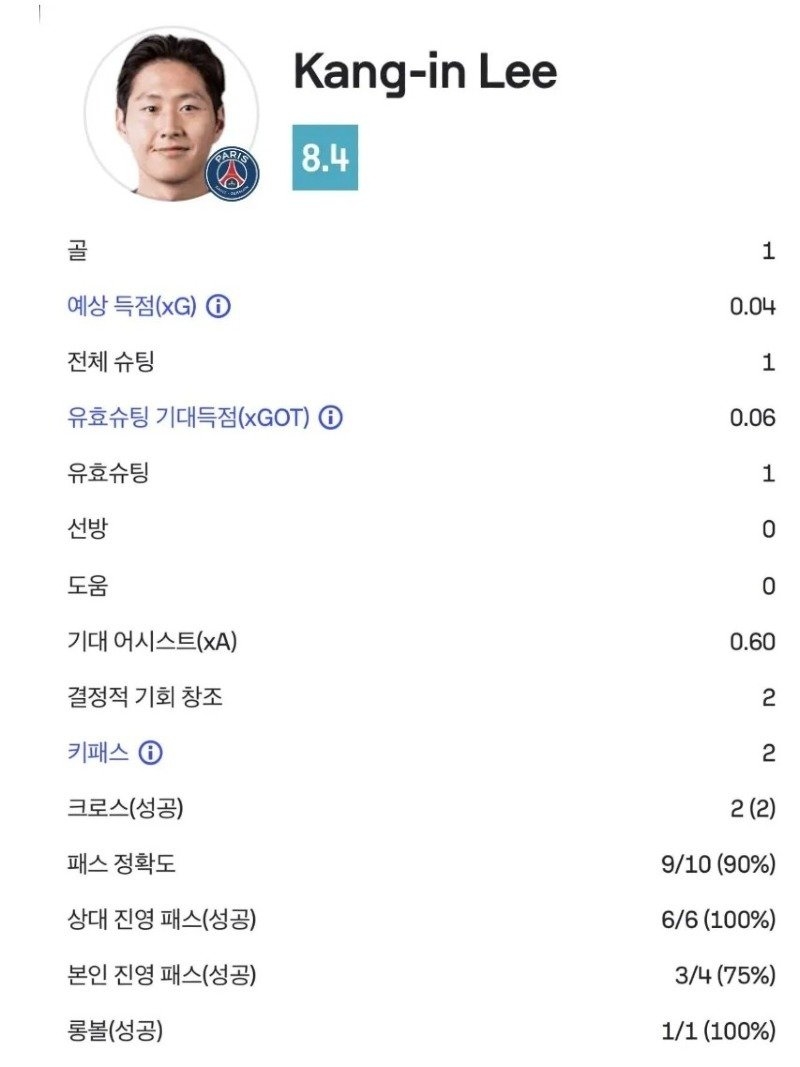Open Kang-in Lee's player profile photo
This screenshot has width=800, height=1067.
click(x=168, y=113)
